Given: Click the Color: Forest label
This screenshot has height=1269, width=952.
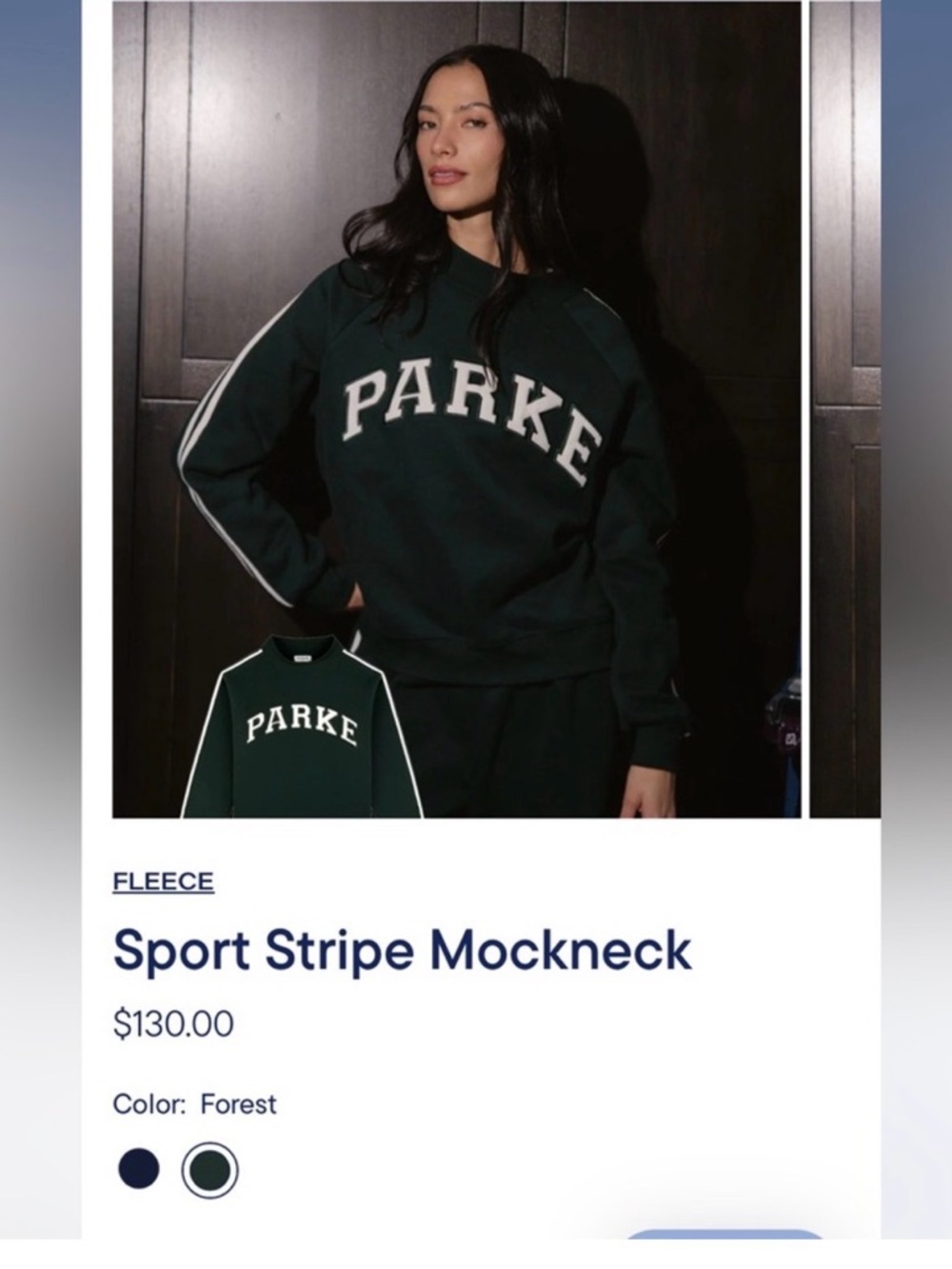Looking at the screenshot, I should point(193,1104).
